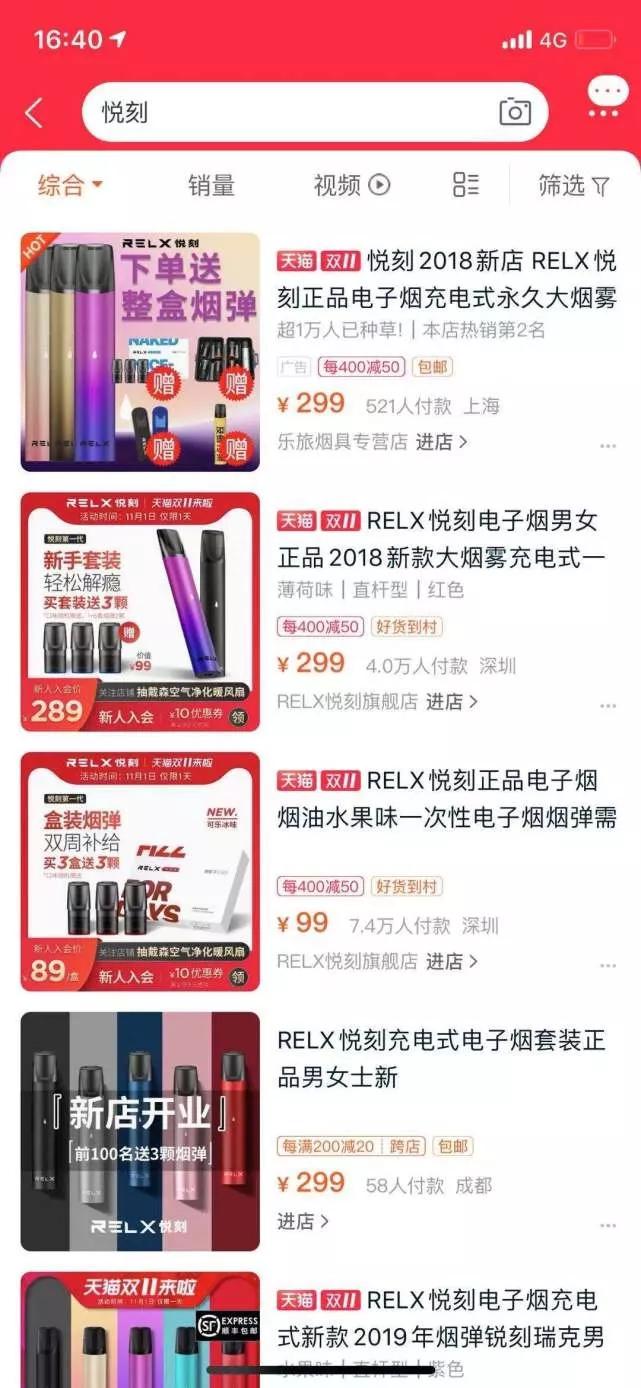Image resolution: width=641 pixels, height=1388 pixels.
Task: Toggle the list/grid layout icon
Action: tap(466, 185)
